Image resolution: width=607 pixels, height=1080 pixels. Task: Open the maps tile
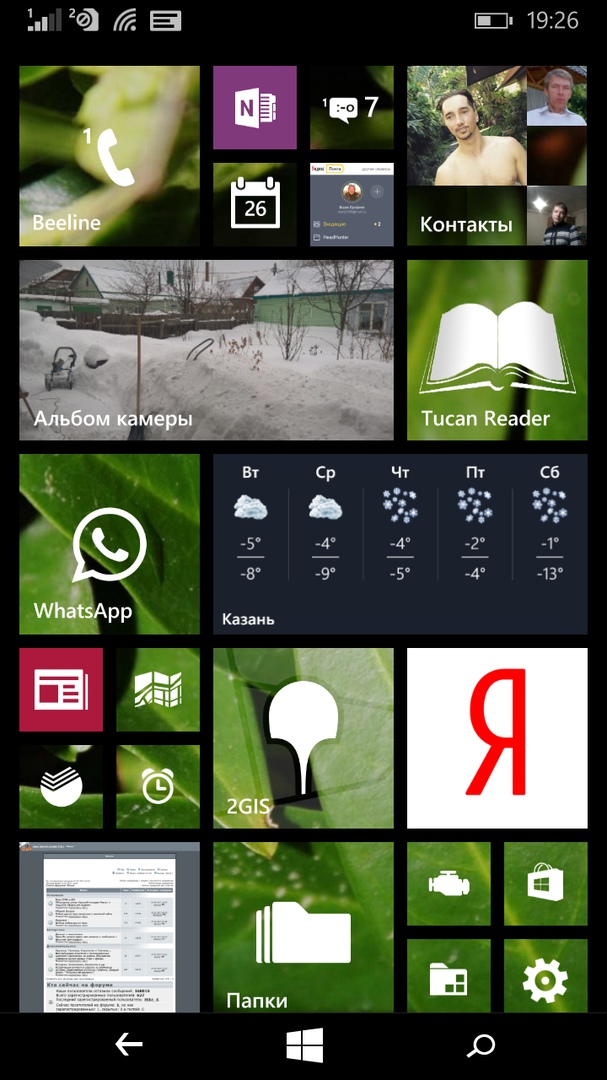click(157, 690)
